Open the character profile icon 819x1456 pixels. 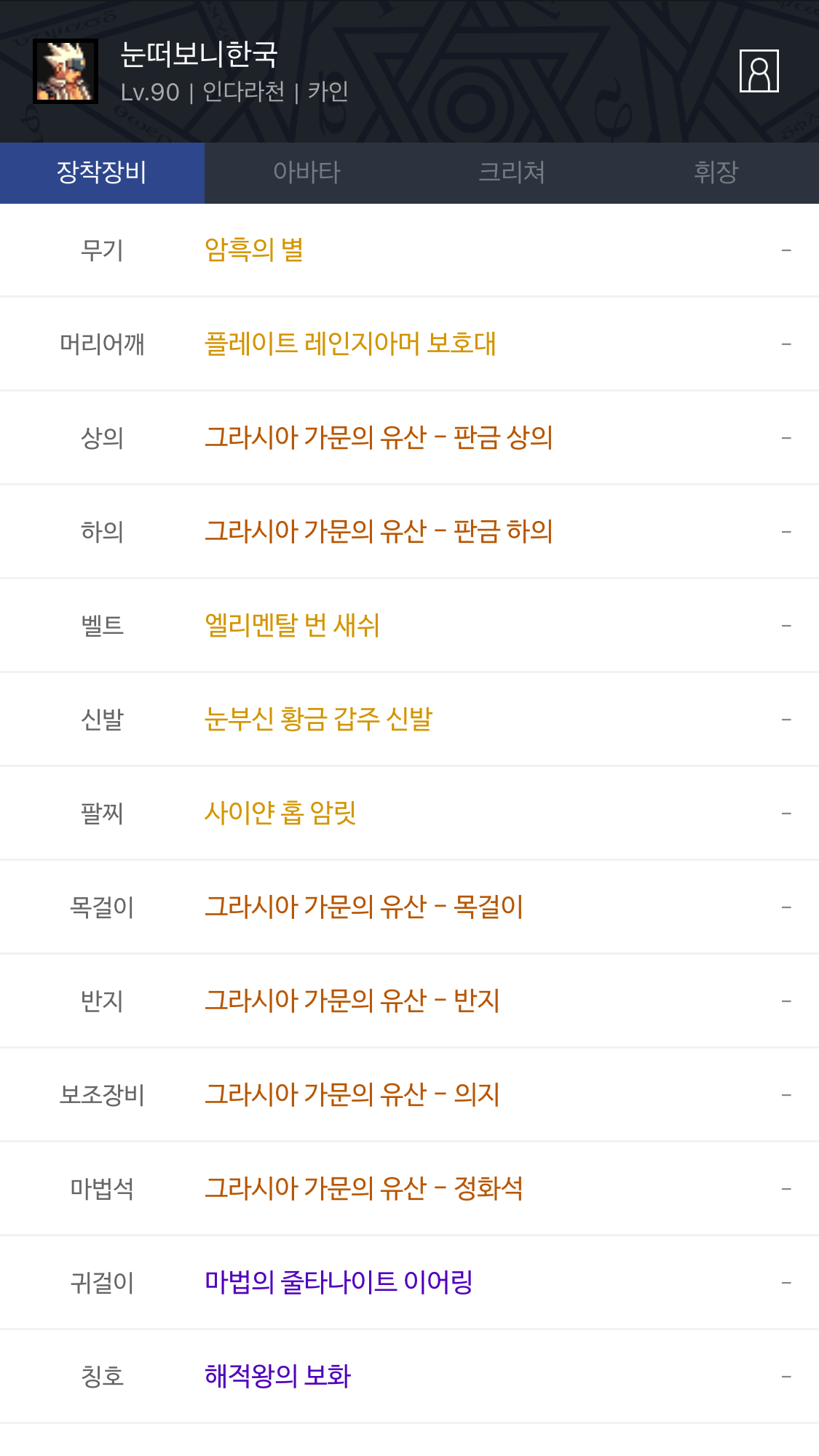pyautogui.click(x=759, y=71)
